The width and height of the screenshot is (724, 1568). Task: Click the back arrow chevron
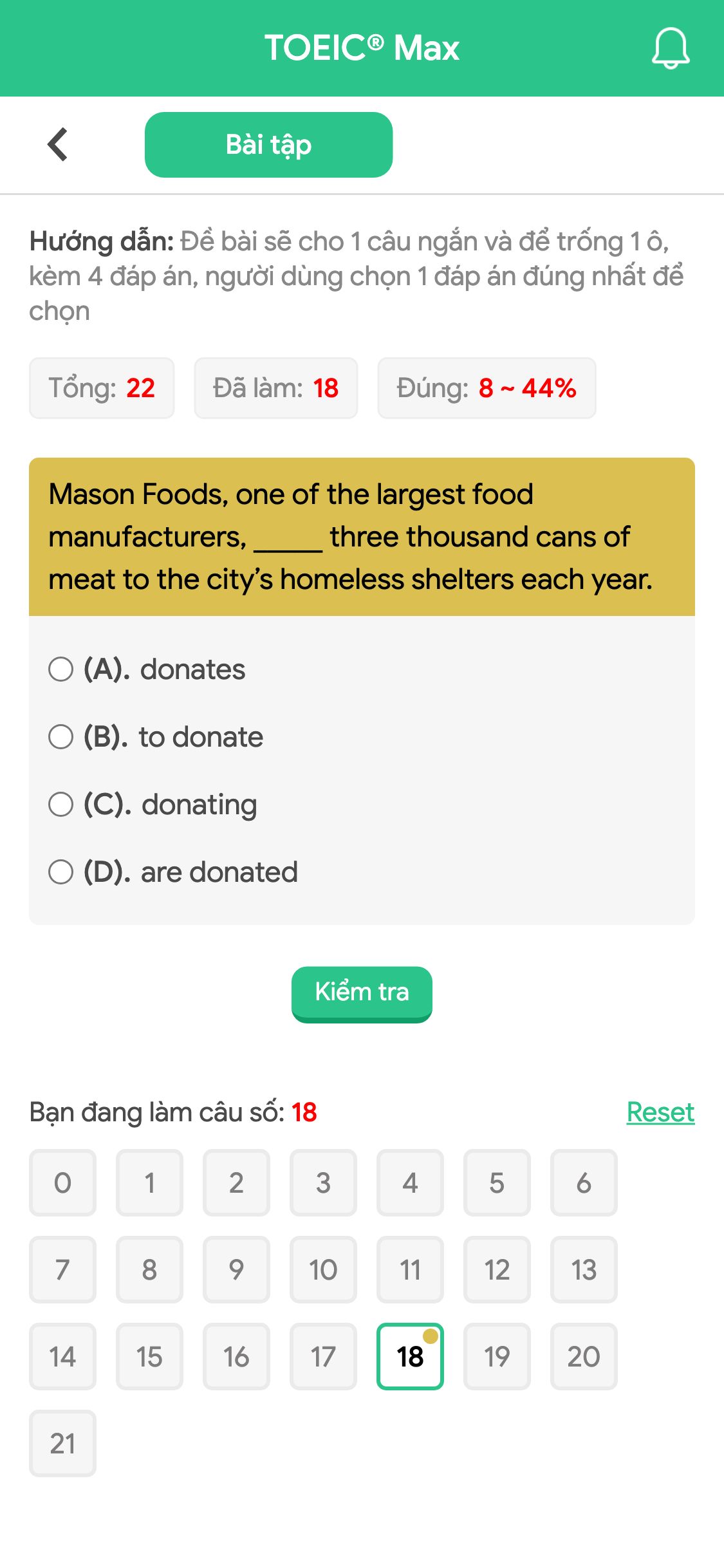click(57, 144)
